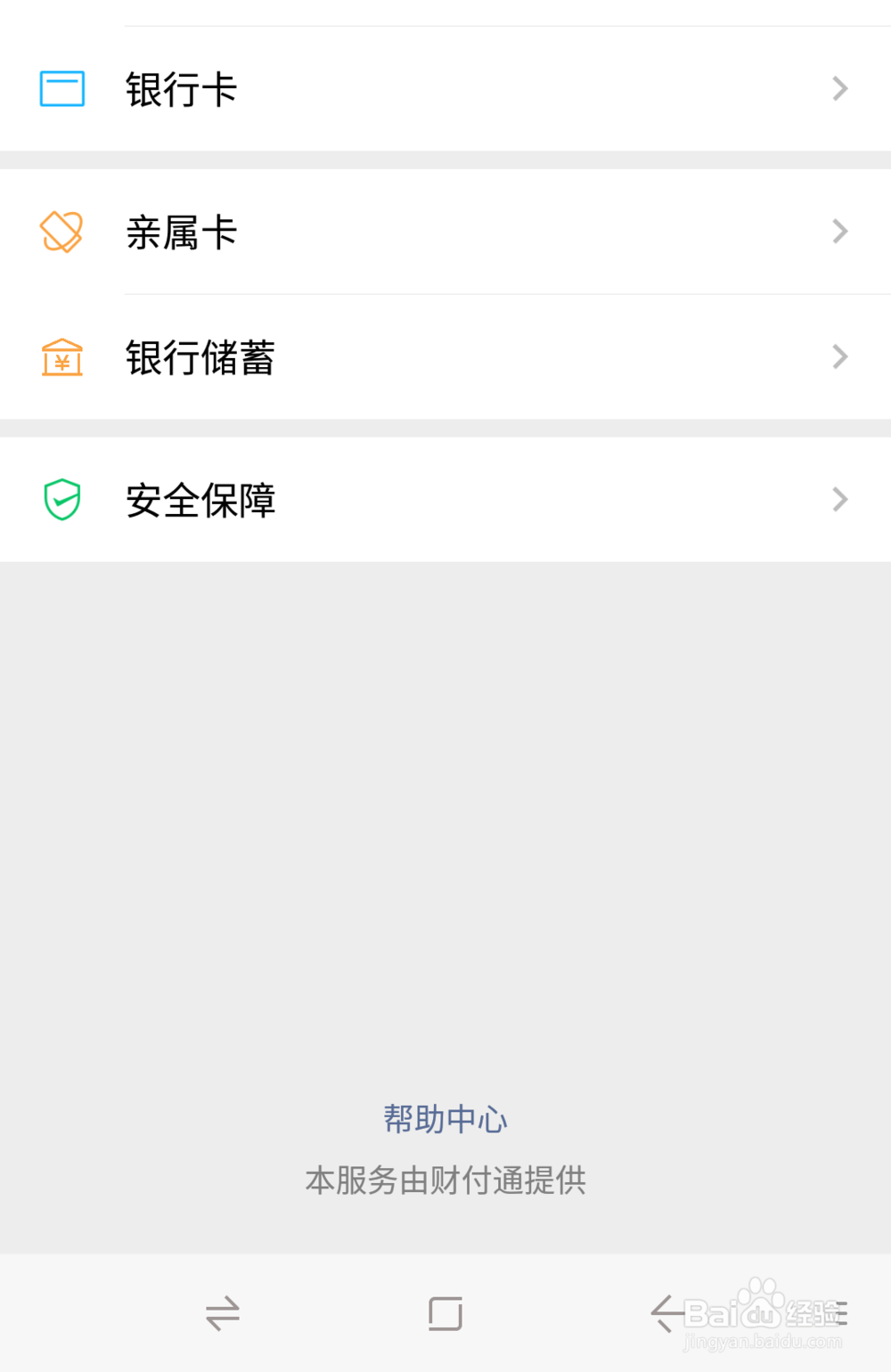Tap the recent apps icon in navigation bar

point(224,1313)
